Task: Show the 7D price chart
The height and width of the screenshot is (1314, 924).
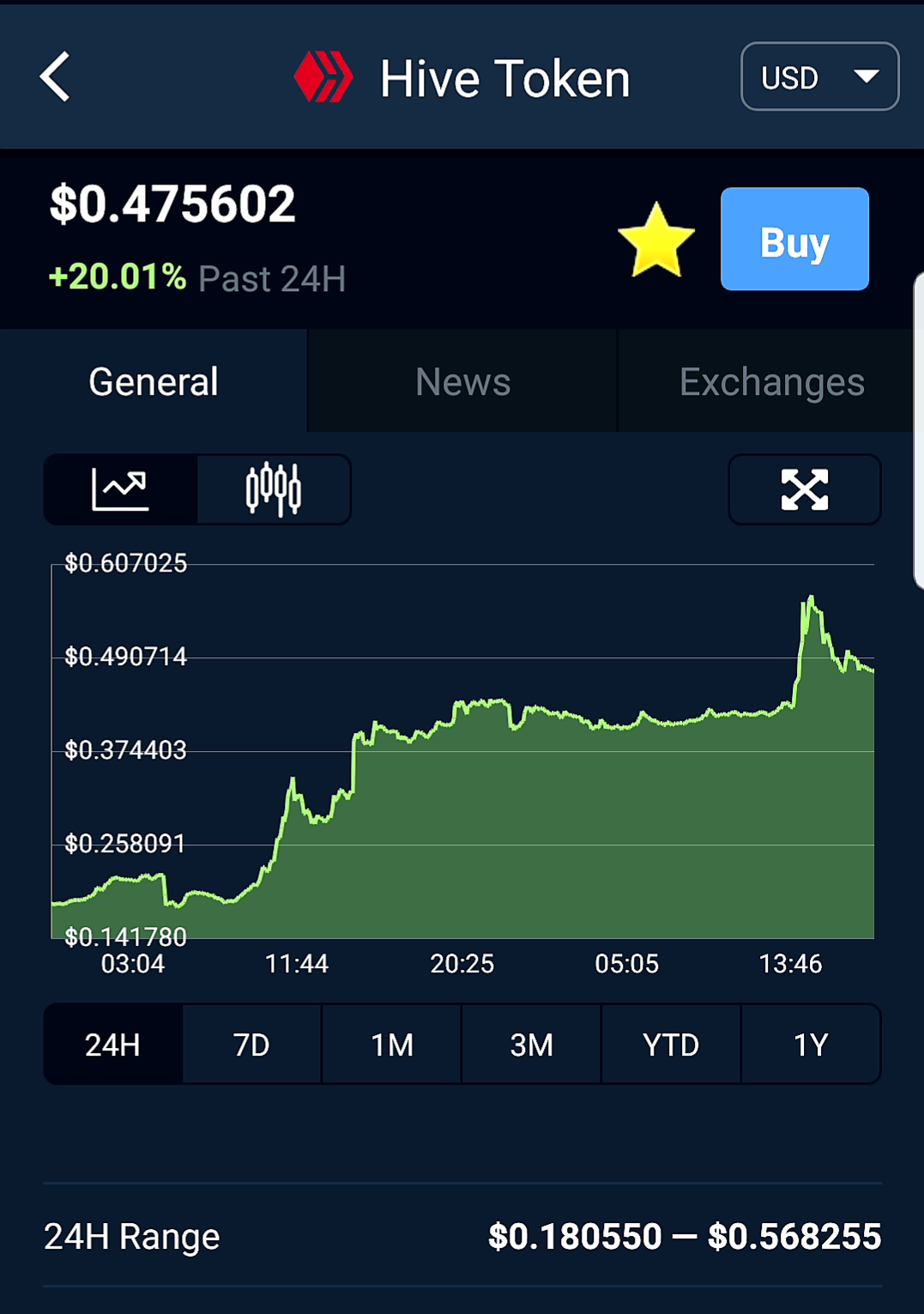Action: (x=252, y=1045)
